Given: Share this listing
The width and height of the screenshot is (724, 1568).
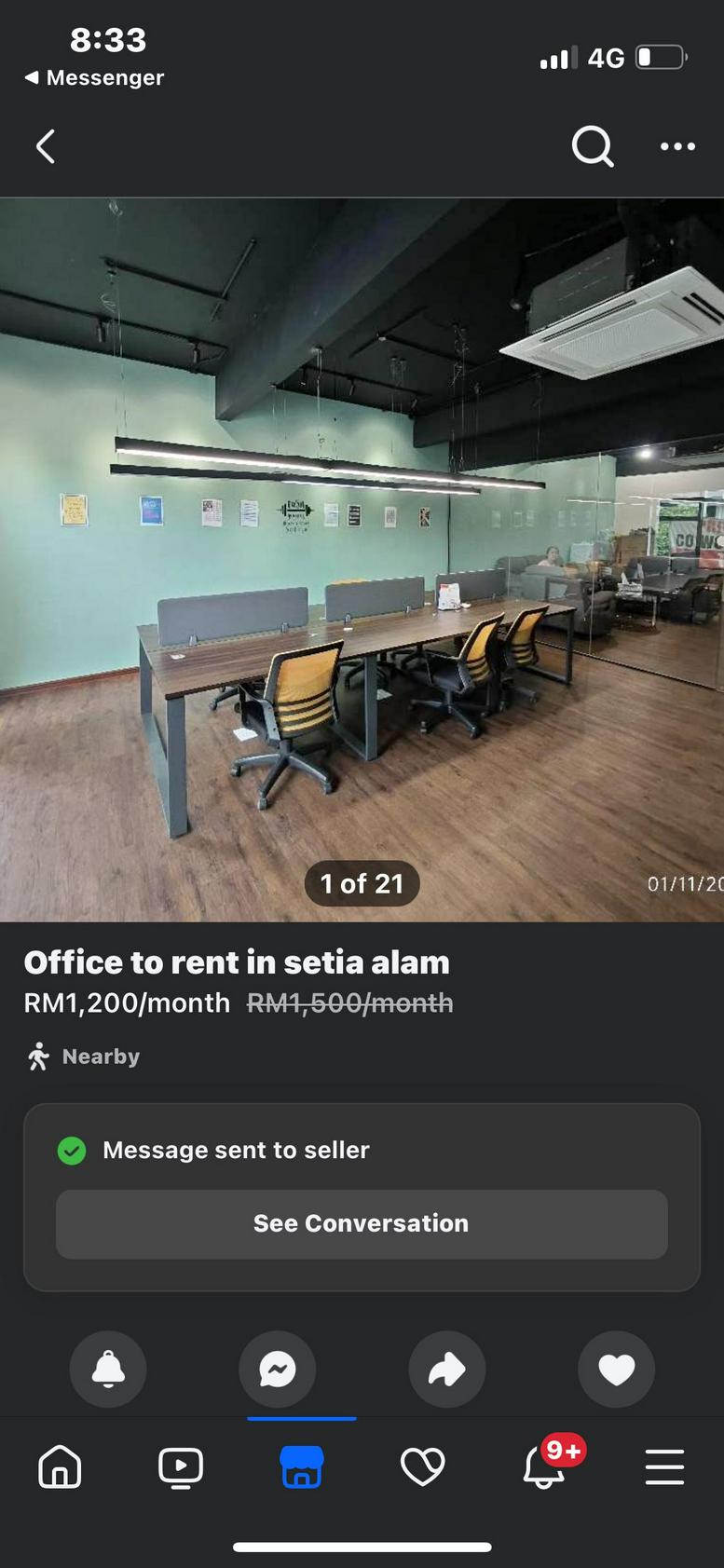Looking at the screenshot, I should click(447, 1370).
